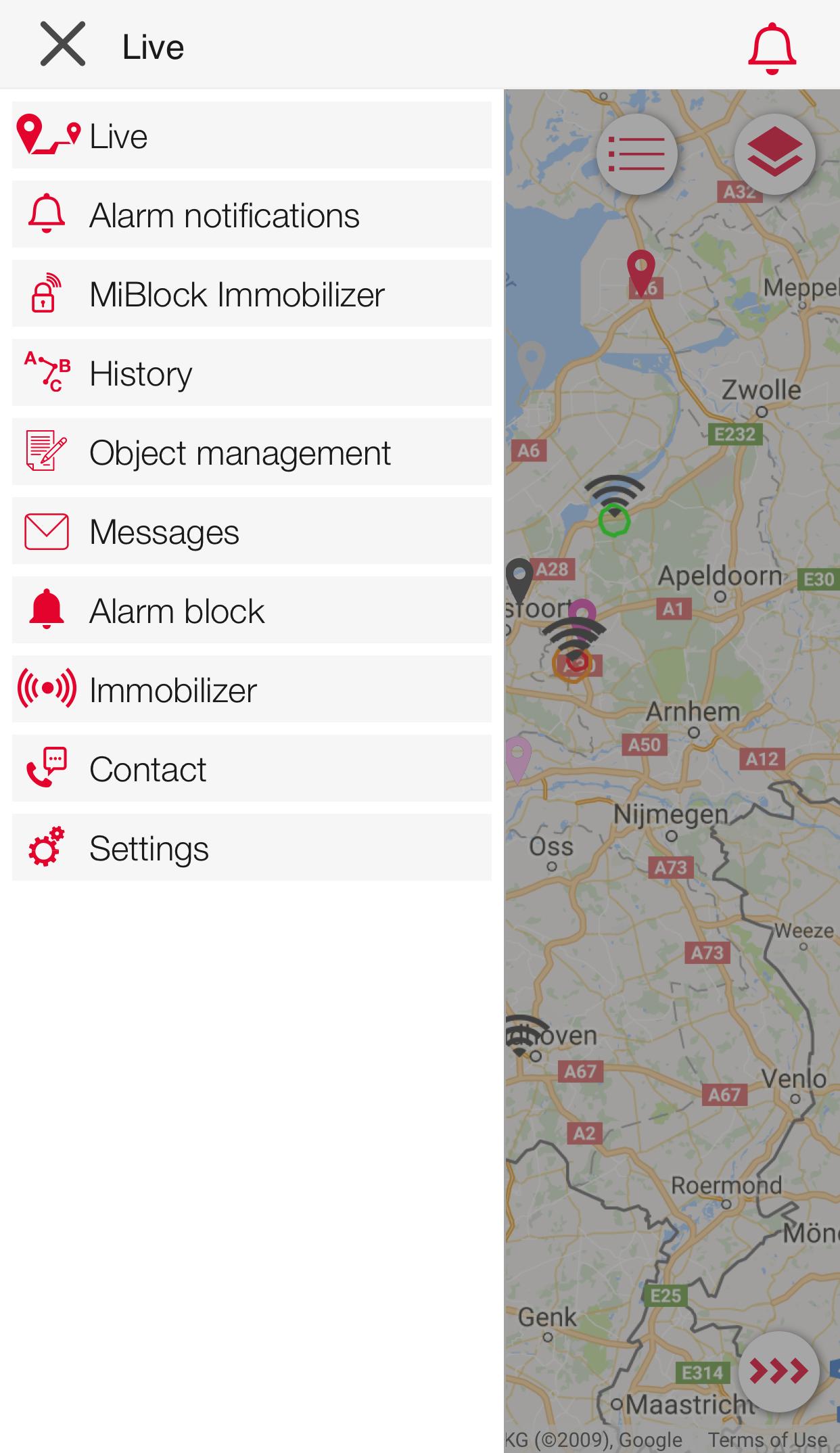View History

click(252, 373)
